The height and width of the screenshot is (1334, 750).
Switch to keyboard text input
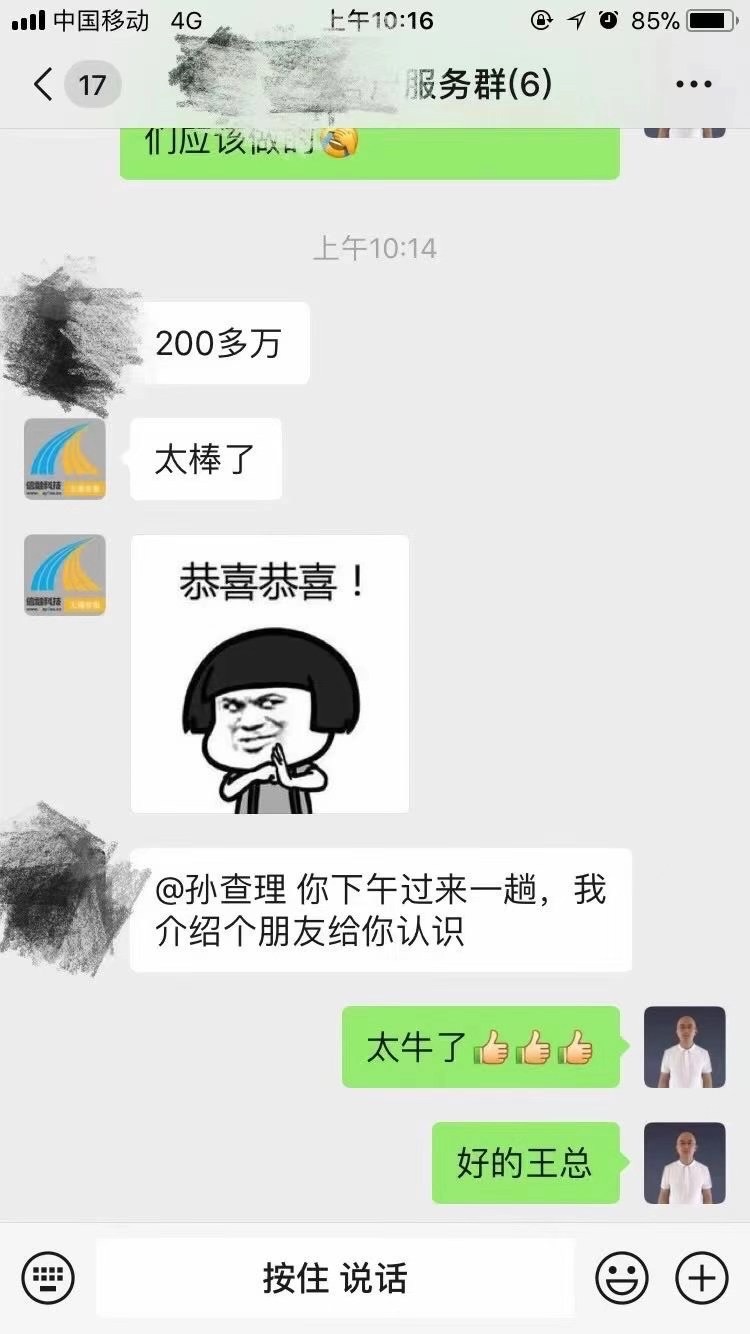tap(48, 1277)
